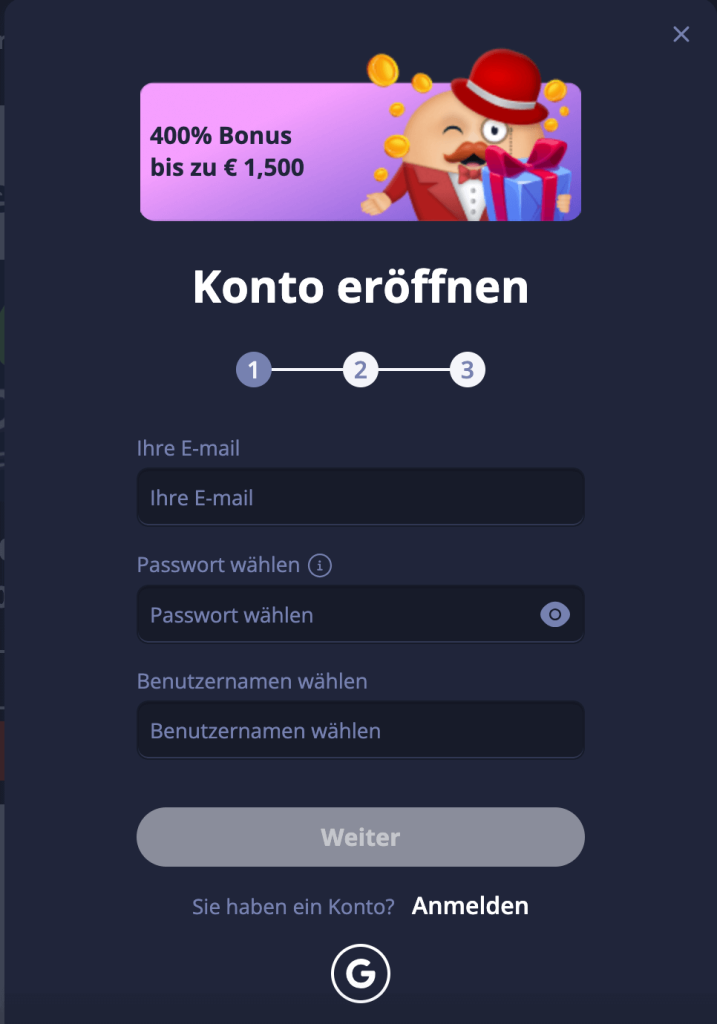Focus the Ihre E-mail field
The image size is (717, 1024).
point(360,497)
